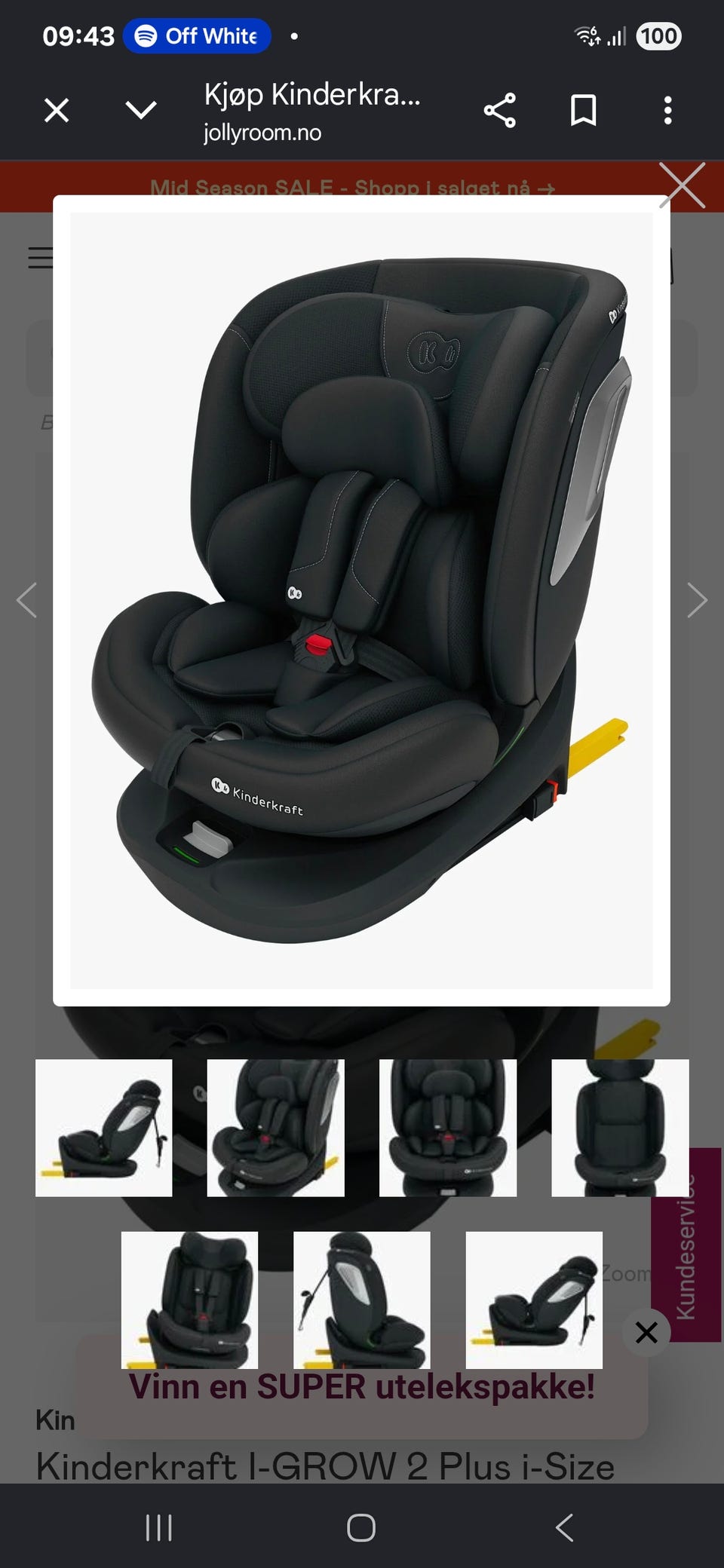Close the enlarged product image viewer
The height and width of the screenshot is (1568, 724).
click(x=683, y=185)
